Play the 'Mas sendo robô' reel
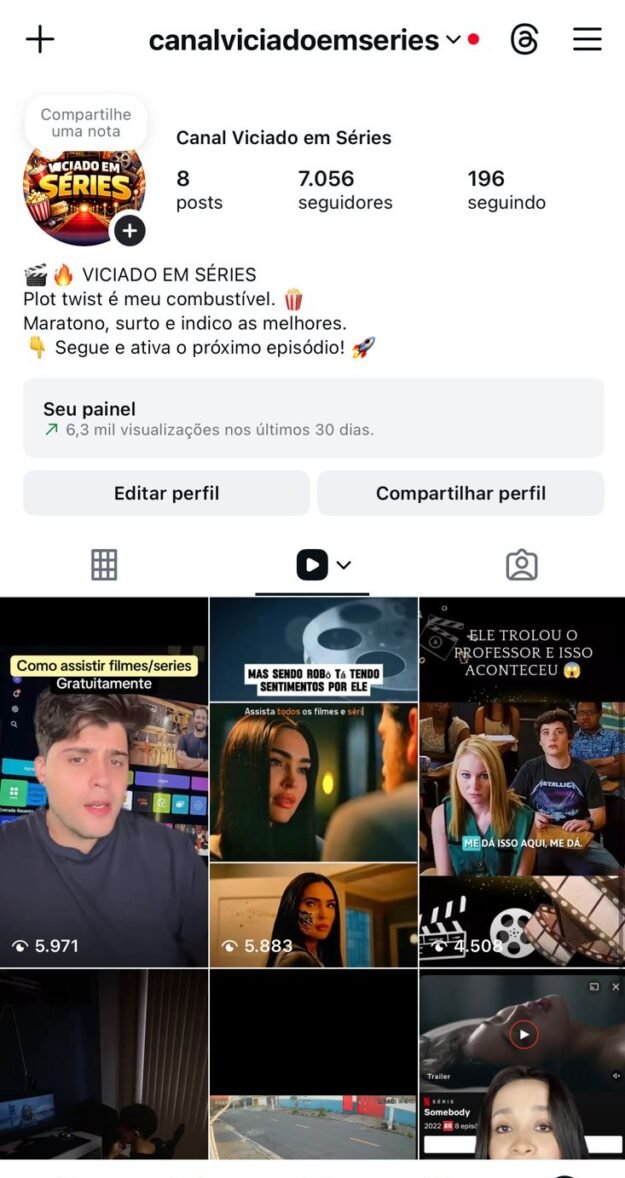 coord(313,782)
